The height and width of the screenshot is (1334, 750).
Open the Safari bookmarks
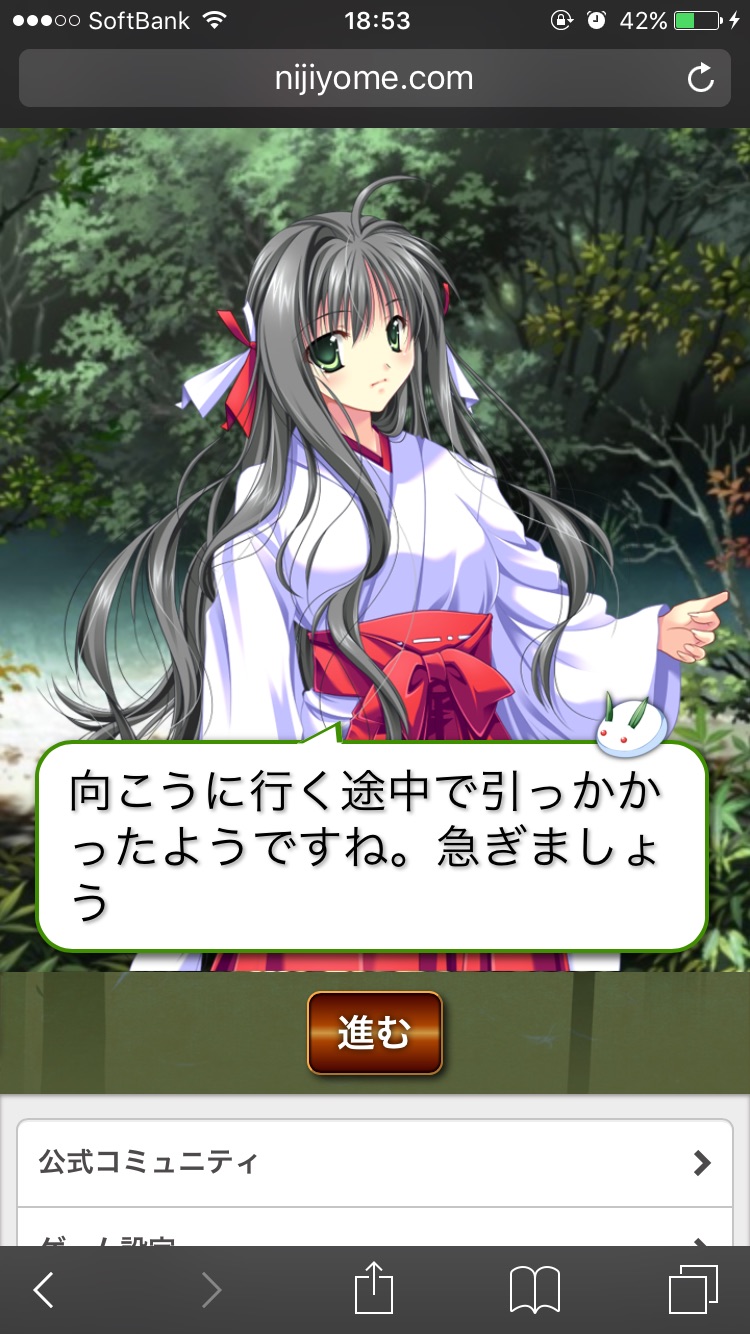pos(534,1290)
